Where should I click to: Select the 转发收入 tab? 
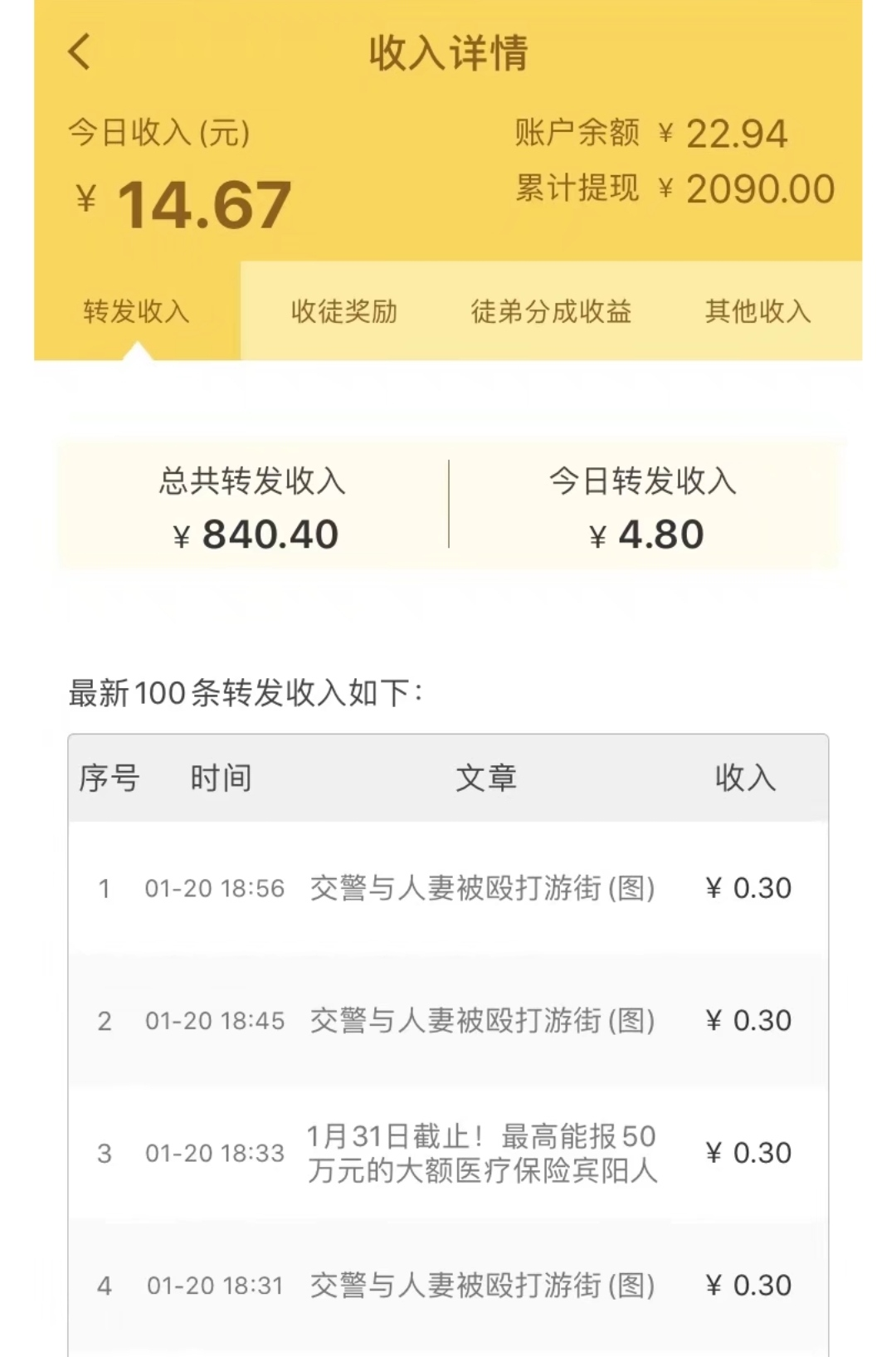coord(137,311)
